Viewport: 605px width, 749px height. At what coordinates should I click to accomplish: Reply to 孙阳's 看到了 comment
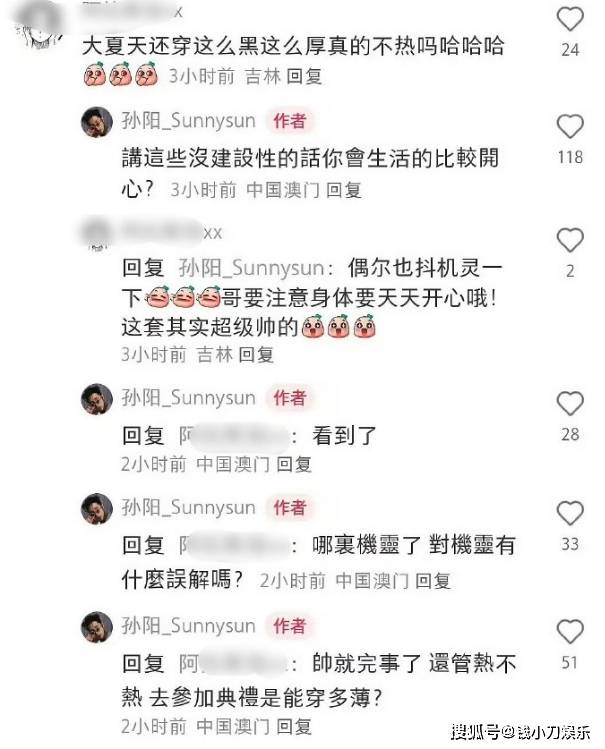(294, 464)
